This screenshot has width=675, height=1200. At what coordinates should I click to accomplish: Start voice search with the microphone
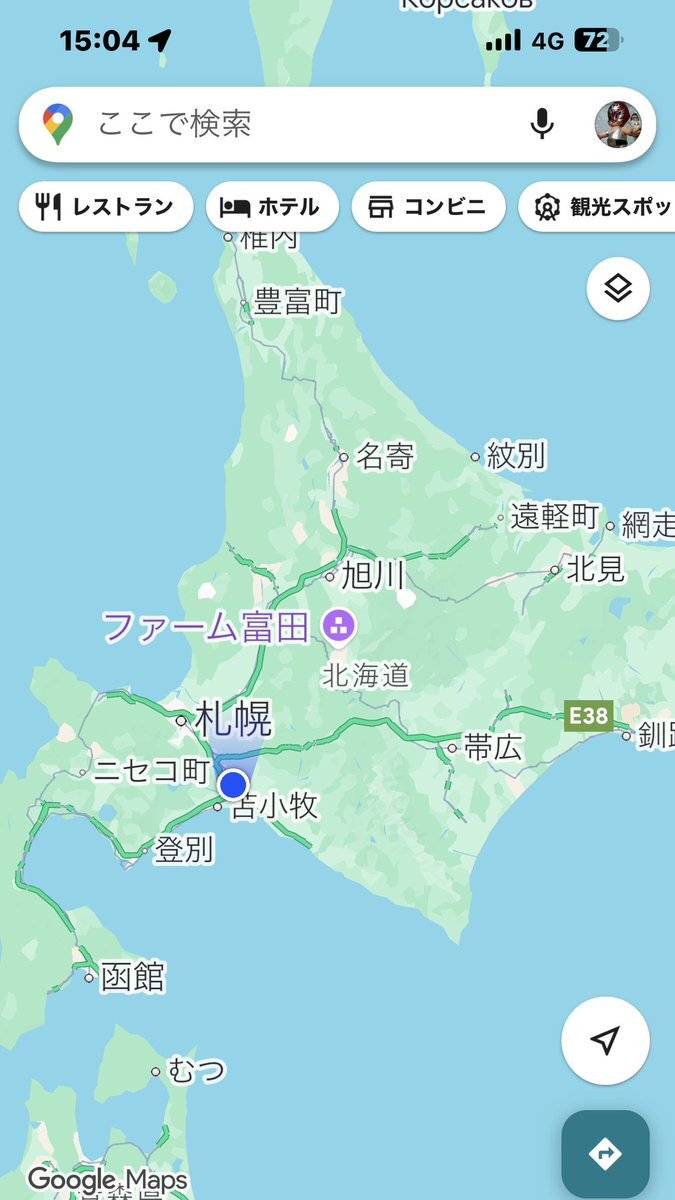(x=542, y=124)
